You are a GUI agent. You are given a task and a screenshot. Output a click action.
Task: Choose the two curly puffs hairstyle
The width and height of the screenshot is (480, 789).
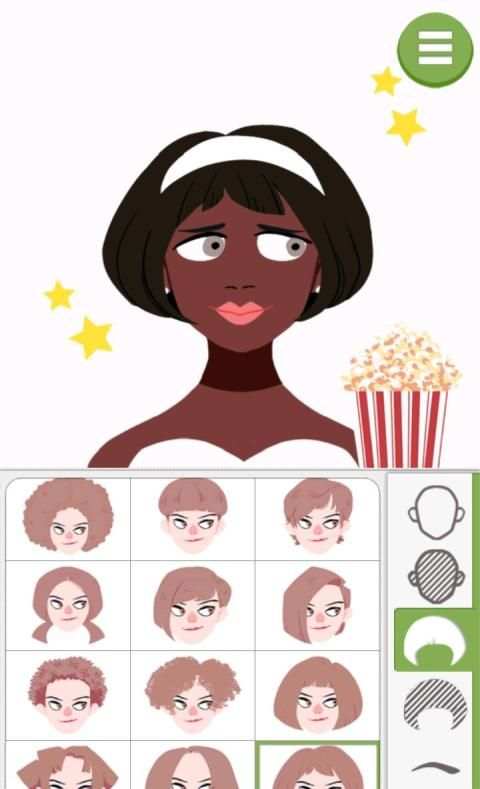click(193, 695)
